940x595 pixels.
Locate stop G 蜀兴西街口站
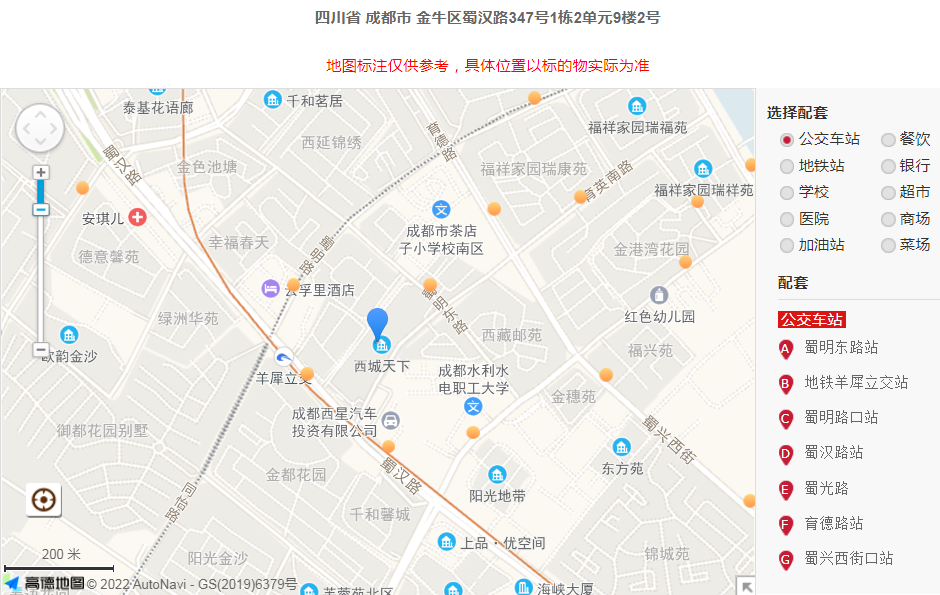848,558
